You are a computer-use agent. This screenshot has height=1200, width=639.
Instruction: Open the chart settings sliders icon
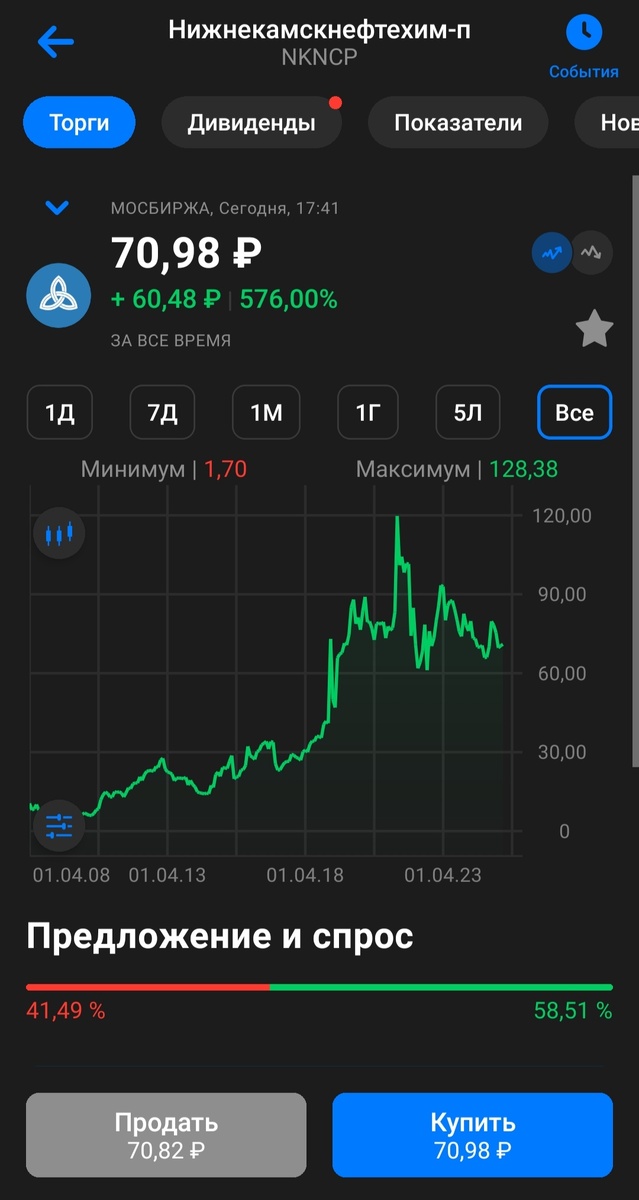pos(59,825)
